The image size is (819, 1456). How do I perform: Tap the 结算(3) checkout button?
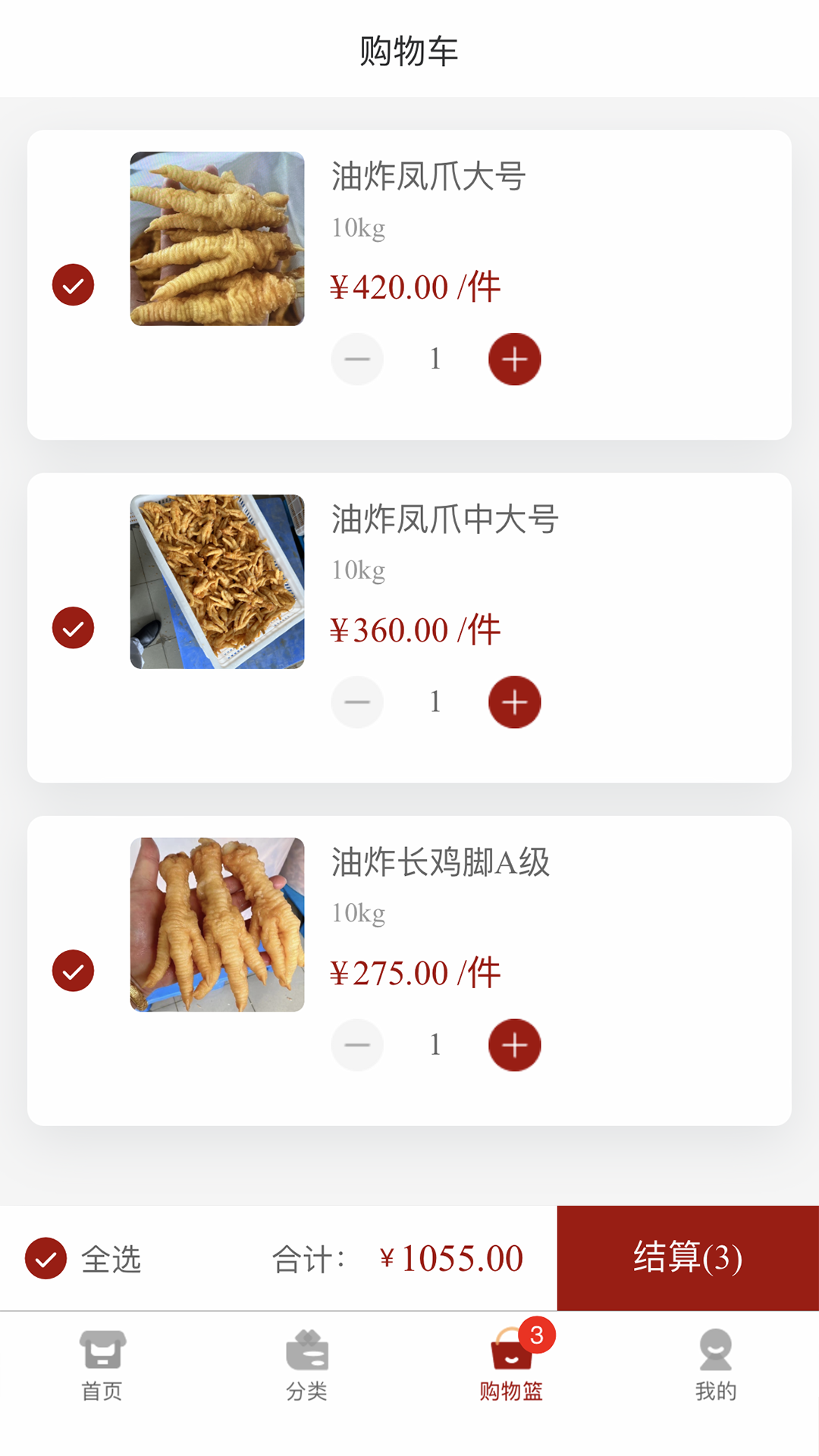[687, 1257]
